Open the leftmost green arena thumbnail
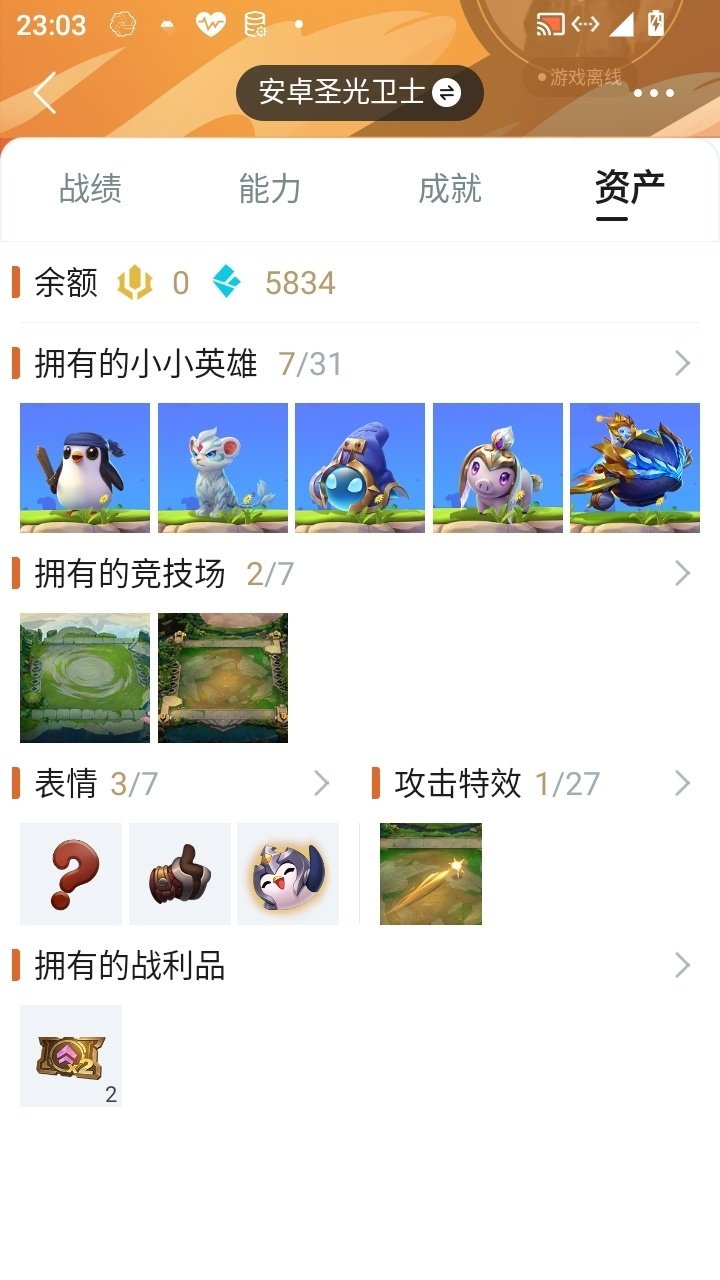Image resolution: width=720 pixels, height=1280 pixels. pyautogui.click(x=84, y=677)
